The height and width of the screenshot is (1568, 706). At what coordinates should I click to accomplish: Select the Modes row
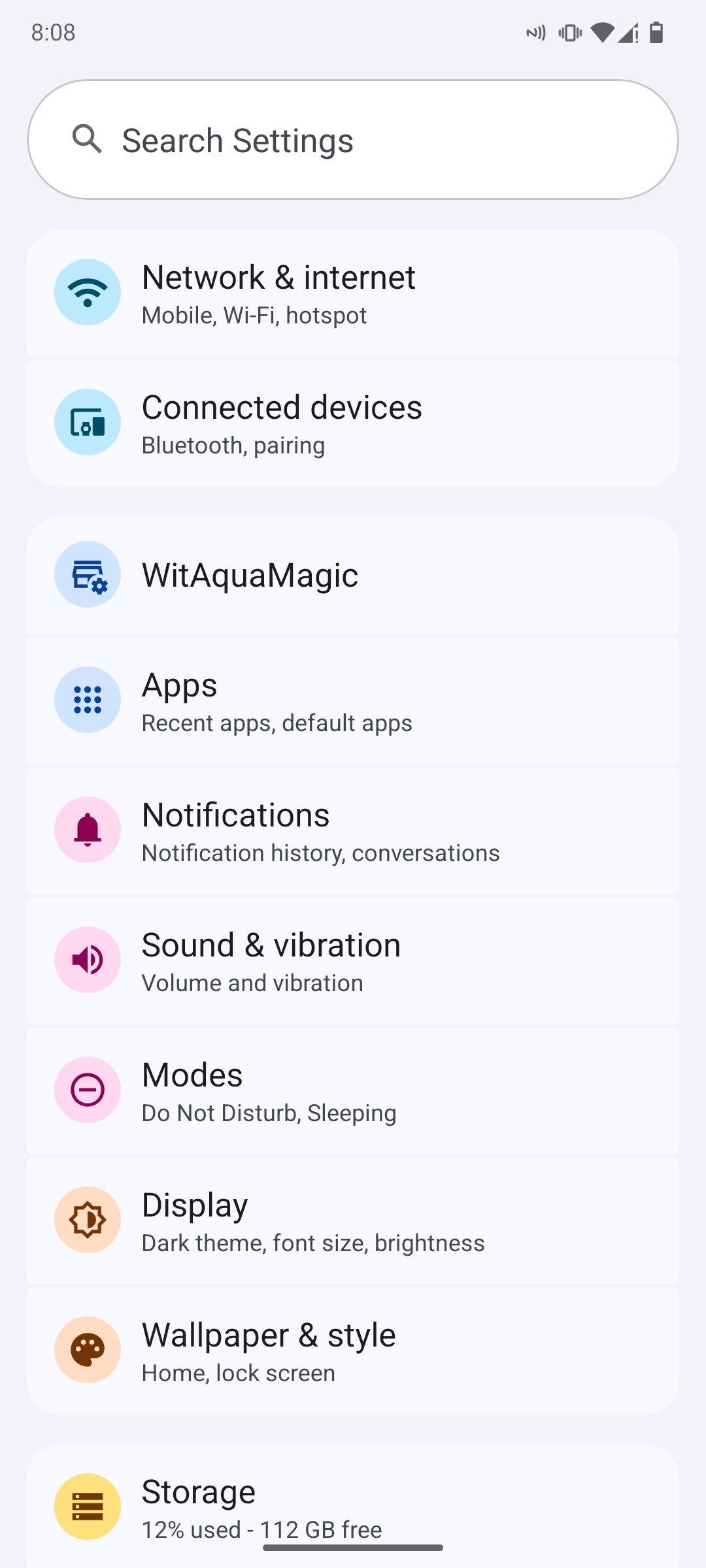(353, 1091)
